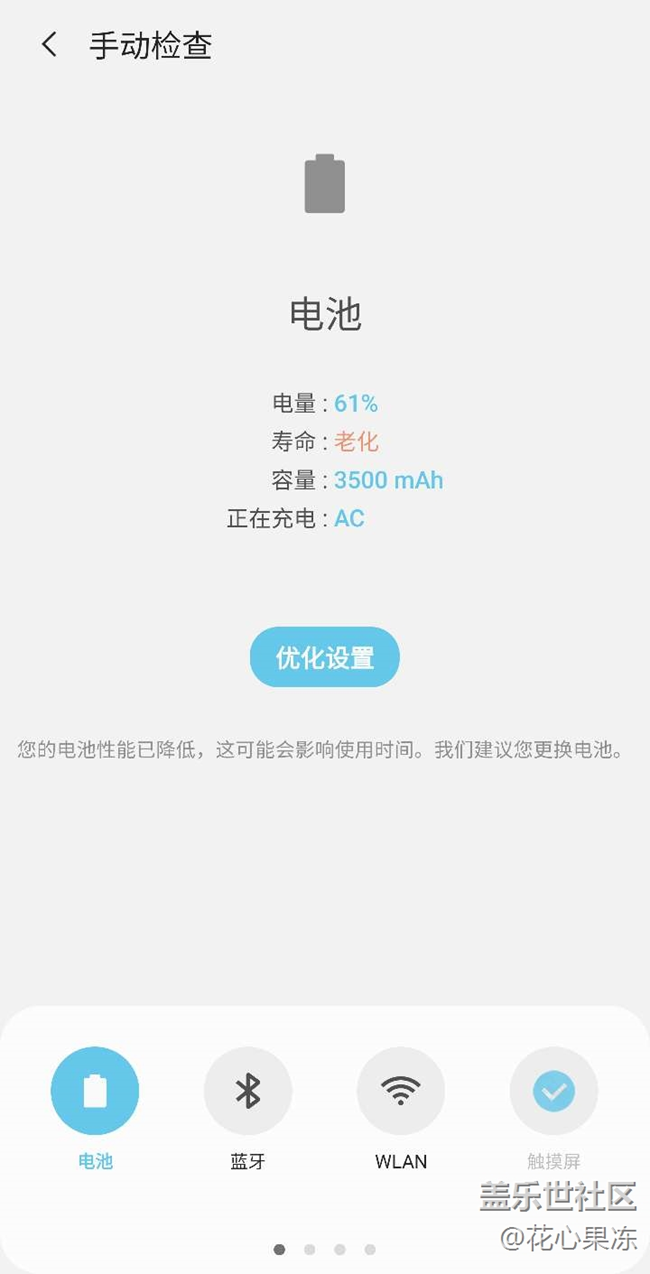Open the 蓝牙 check
The image size is (650, 1274).
coord(248,1091)
